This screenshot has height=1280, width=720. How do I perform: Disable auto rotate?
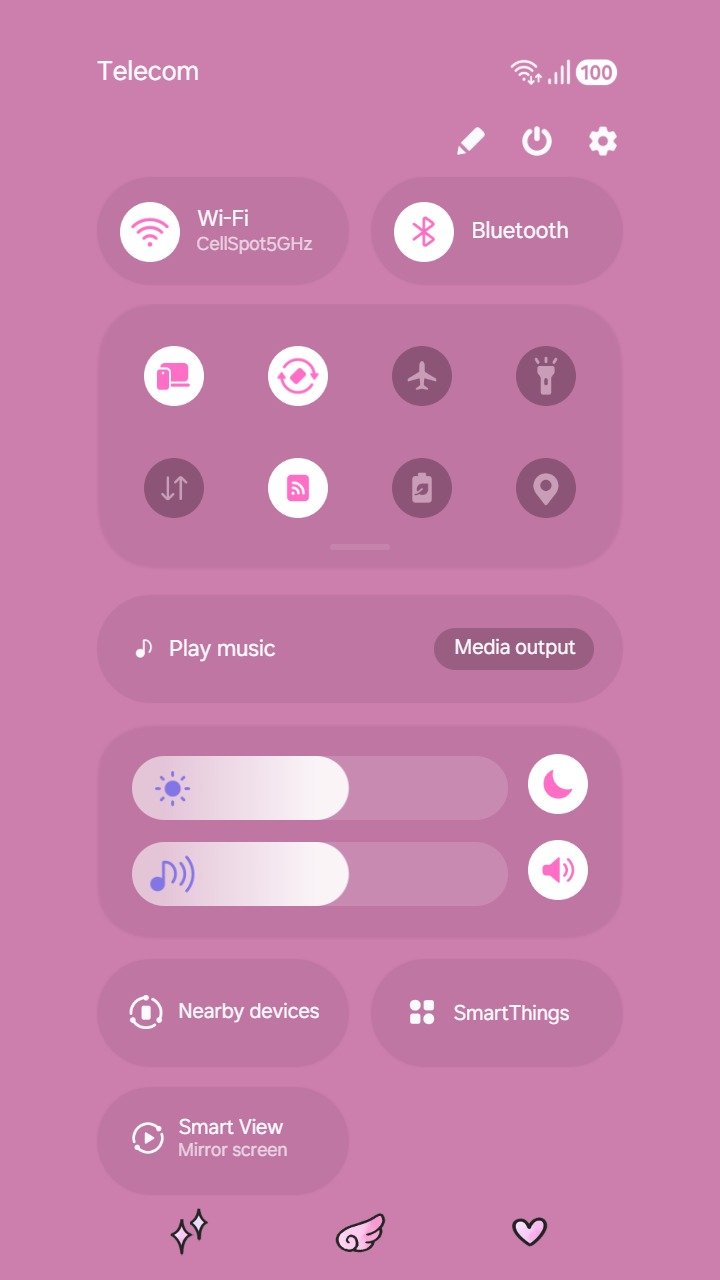[x=298, y=377]
